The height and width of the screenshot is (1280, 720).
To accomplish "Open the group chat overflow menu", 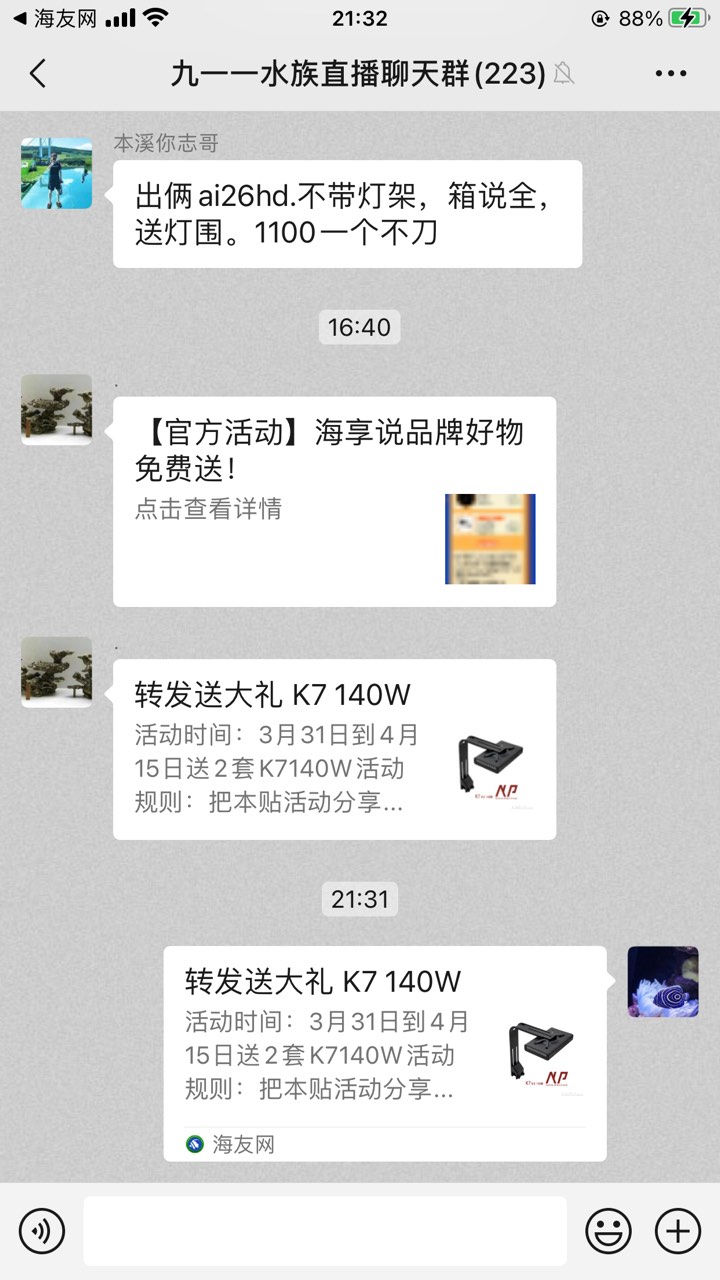I will (x=670, y=73).
